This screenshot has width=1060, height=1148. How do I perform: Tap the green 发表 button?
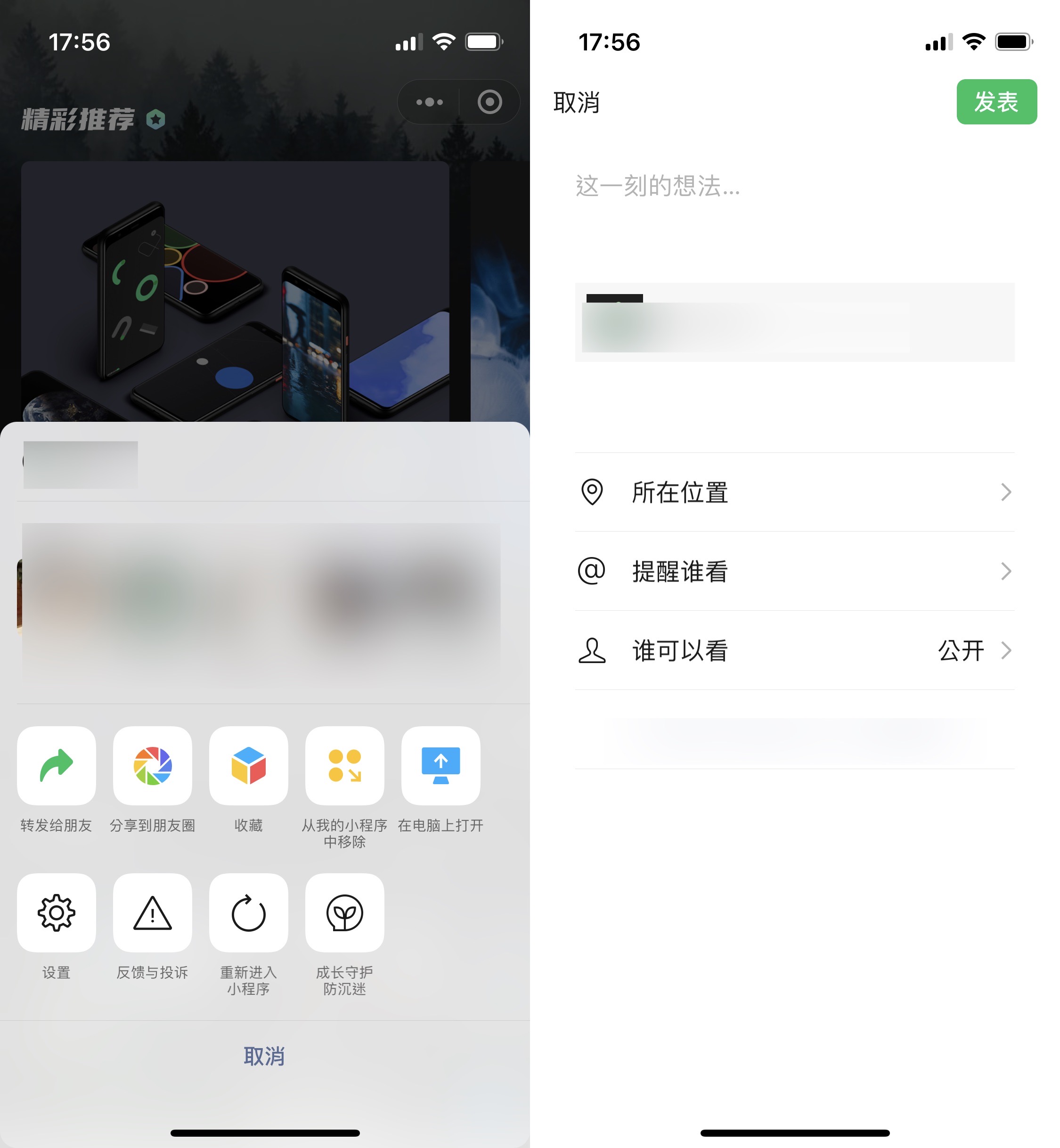tap(996, 102)
